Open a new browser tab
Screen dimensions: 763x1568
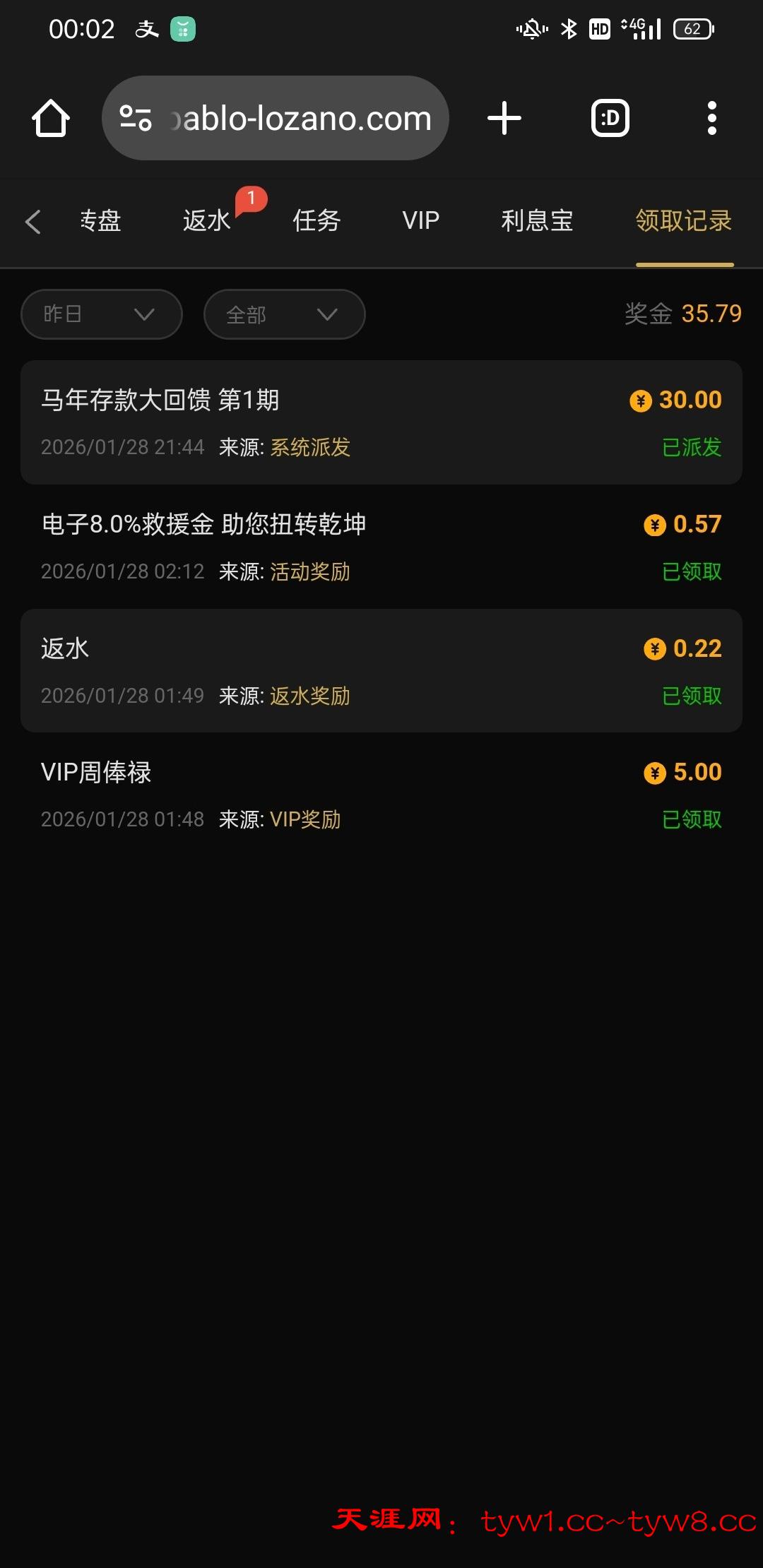[x=504, y=118]
